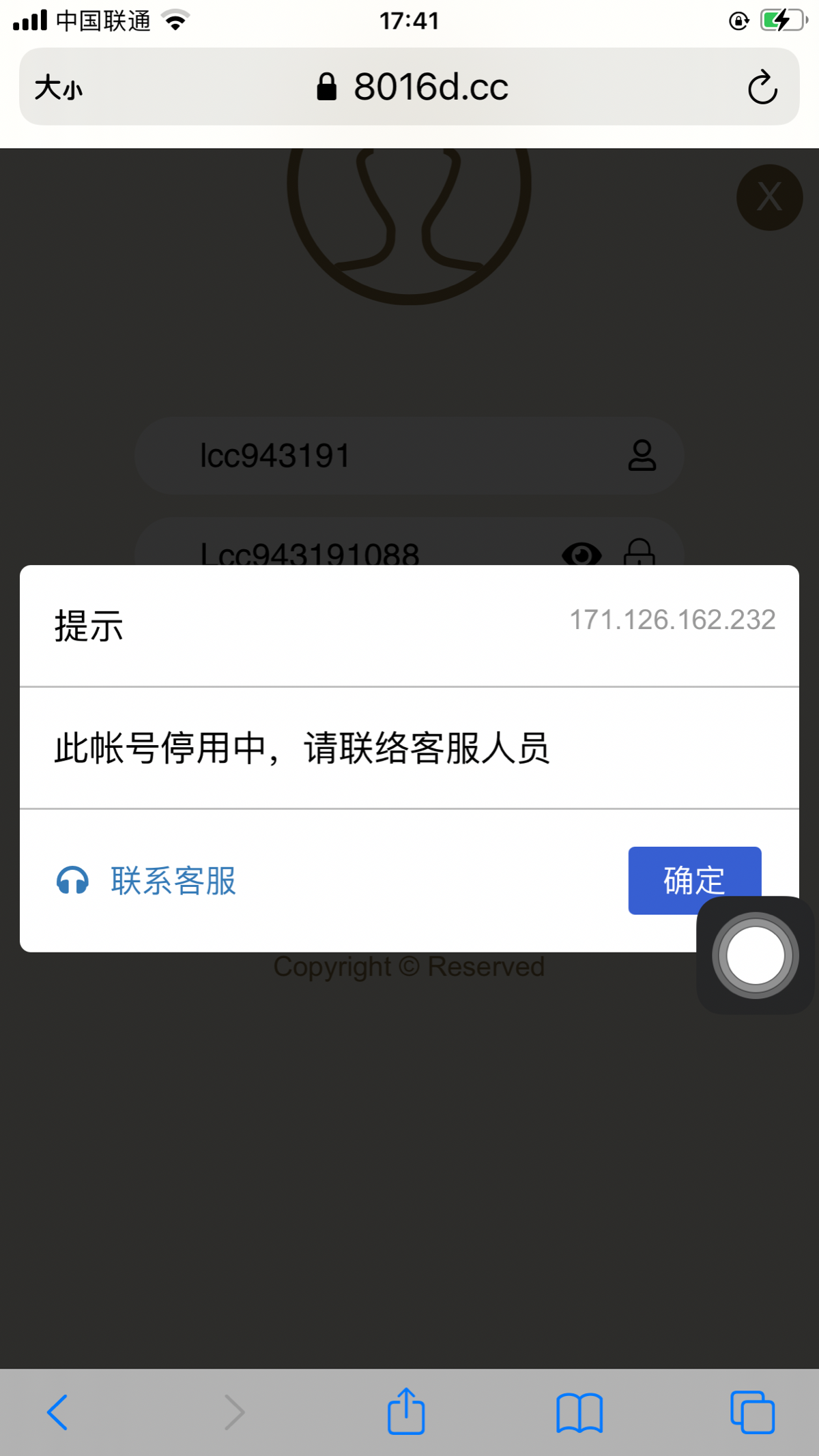This screenshot has height=1456, width=819.
Task: Reload the 8016d.cc page
Action: point(762,87)
